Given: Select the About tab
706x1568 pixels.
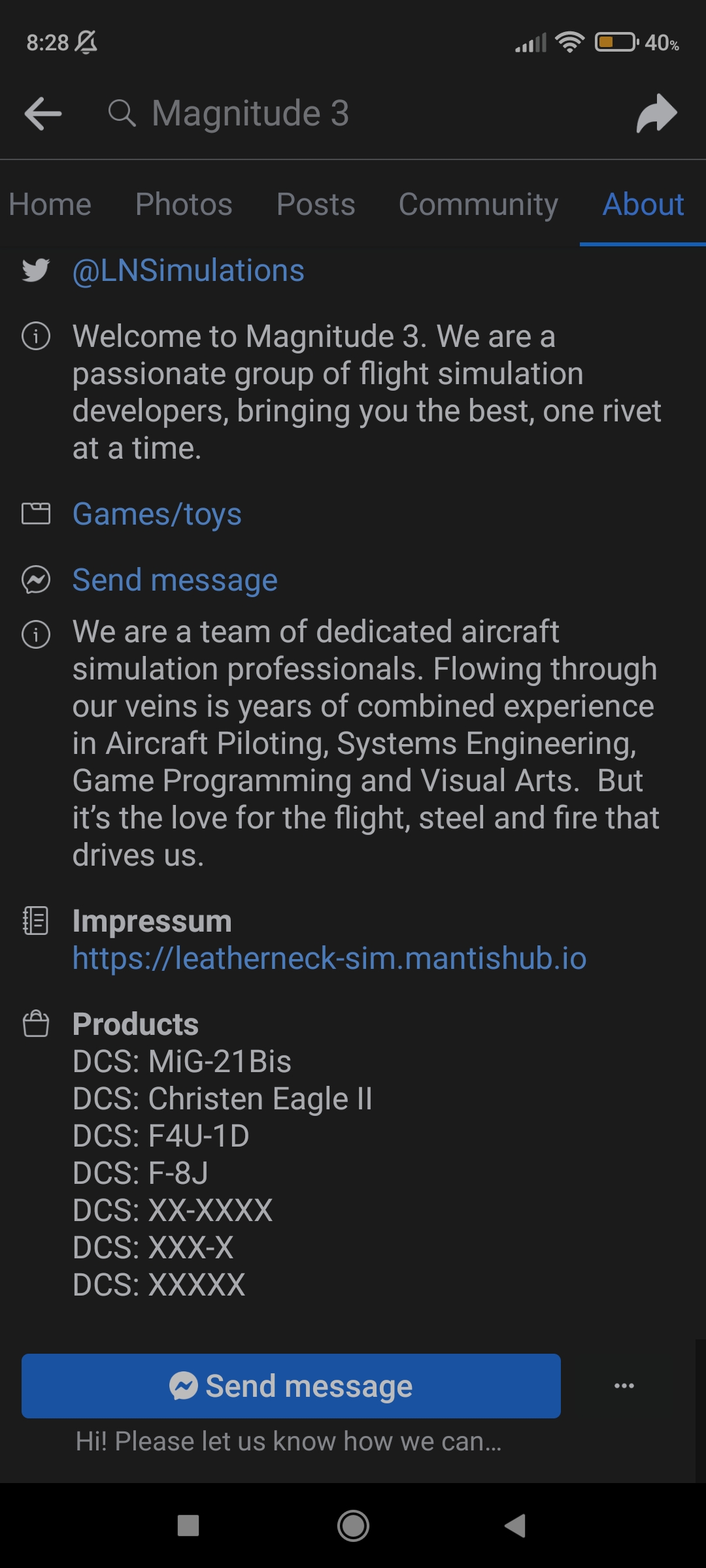Looking at the screenshot, I should (x=643, y=204).
